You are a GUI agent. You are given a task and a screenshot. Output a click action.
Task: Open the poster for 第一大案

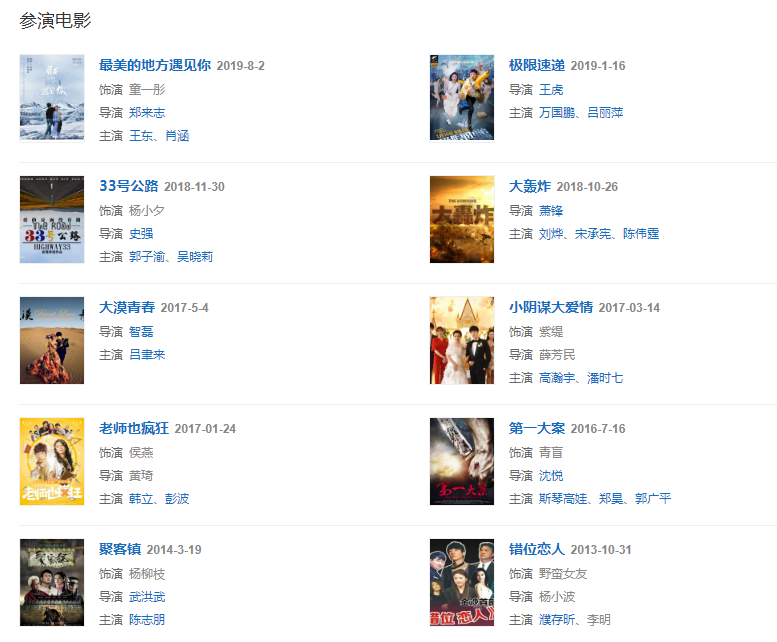[x=461, y=461]
